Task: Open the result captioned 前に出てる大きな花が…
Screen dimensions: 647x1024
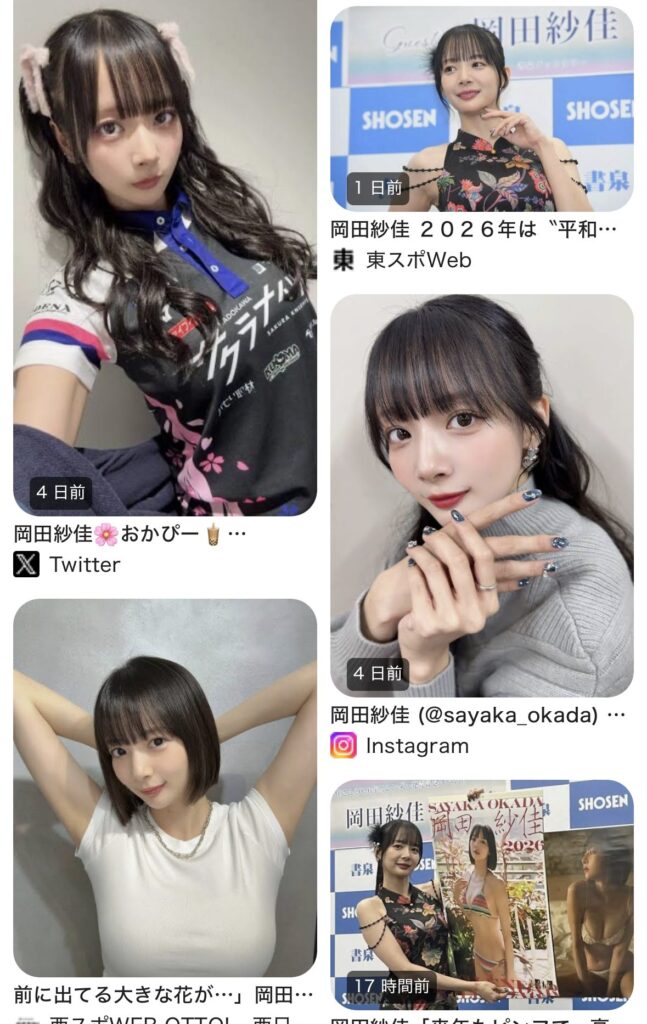Action: (x=165, y=788)
